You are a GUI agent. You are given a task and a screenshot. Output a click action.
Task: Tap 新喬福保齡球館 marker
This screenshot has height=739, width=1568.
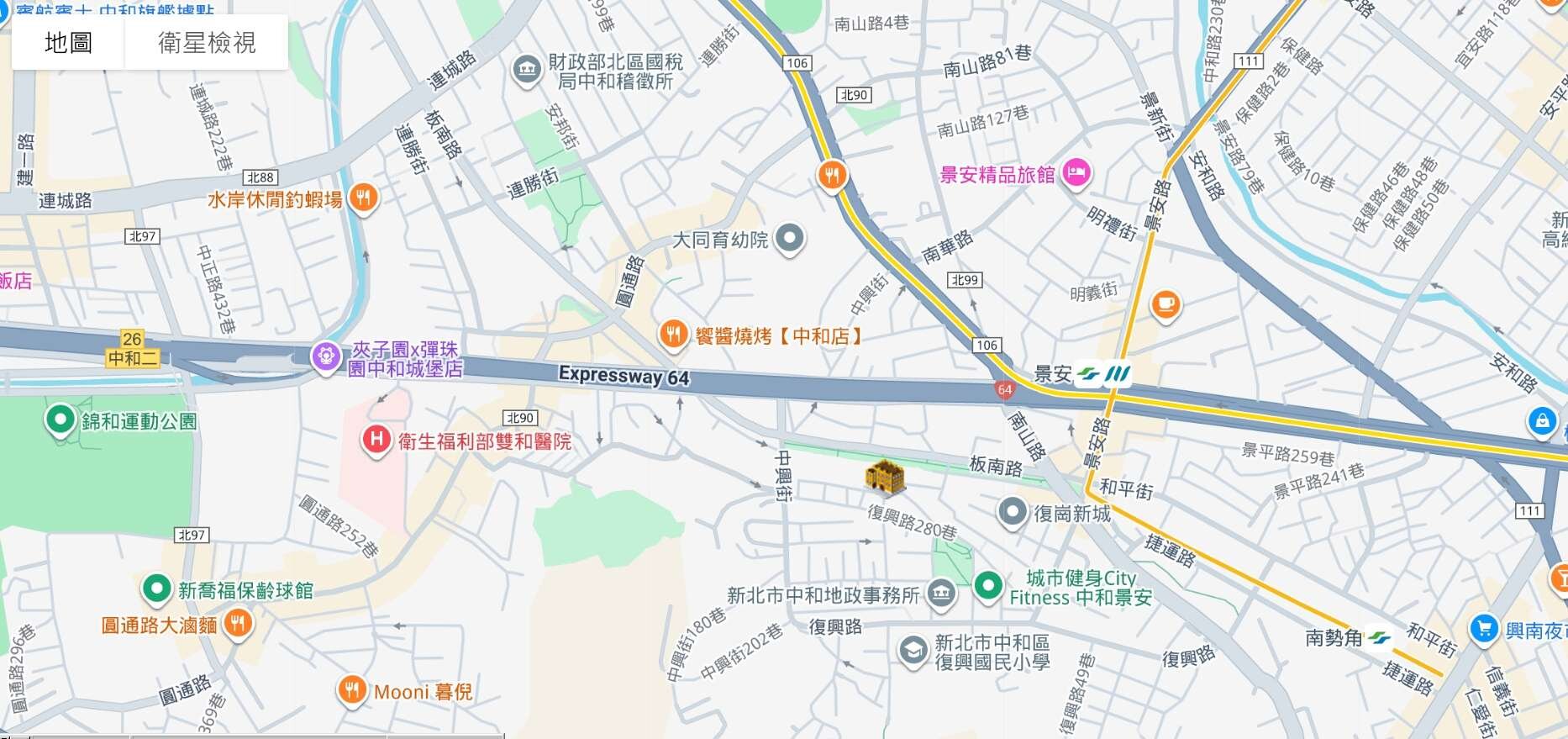pos(156,589)
